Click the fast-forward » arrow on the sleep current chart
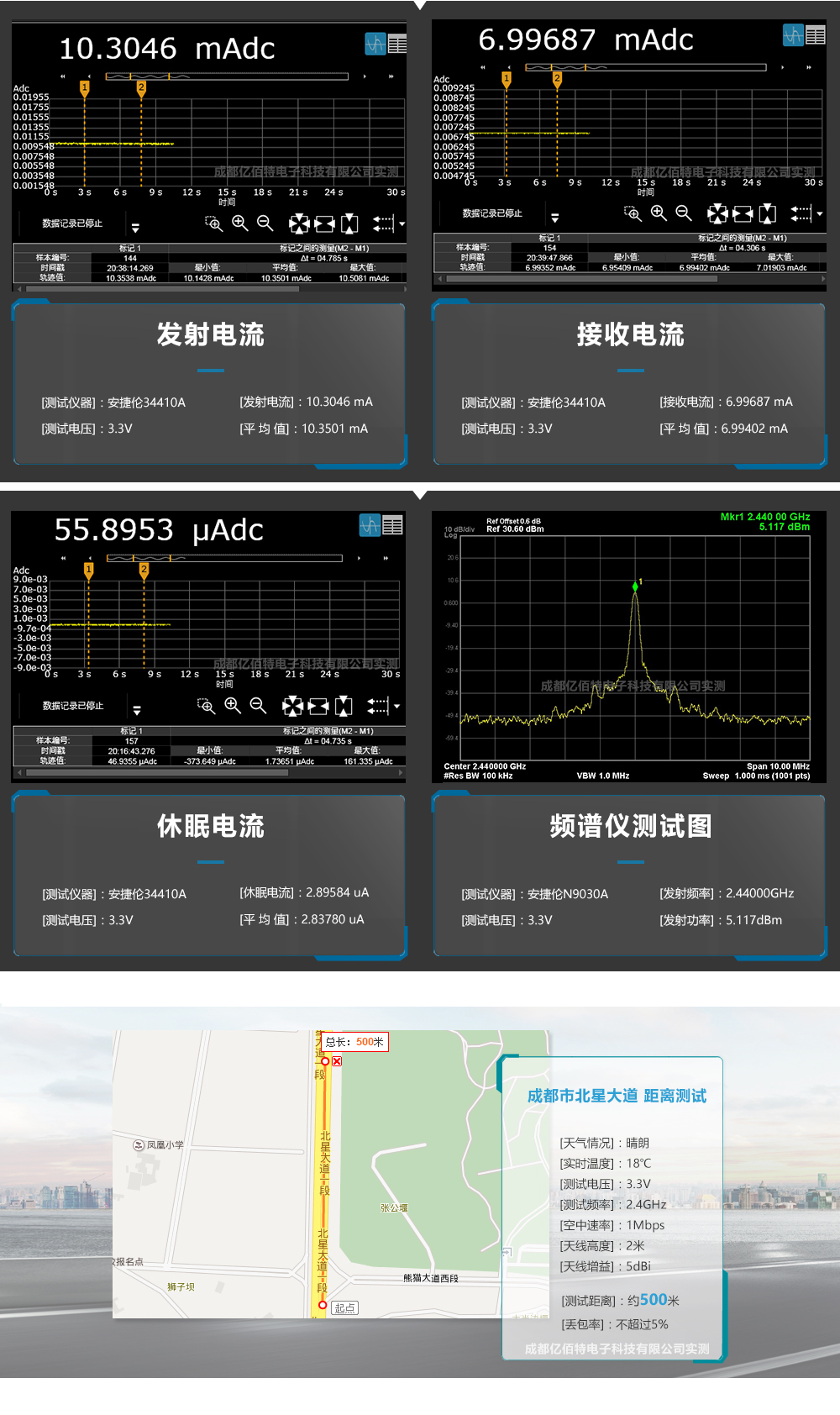Screen dimensions: 840x1415 386,556
